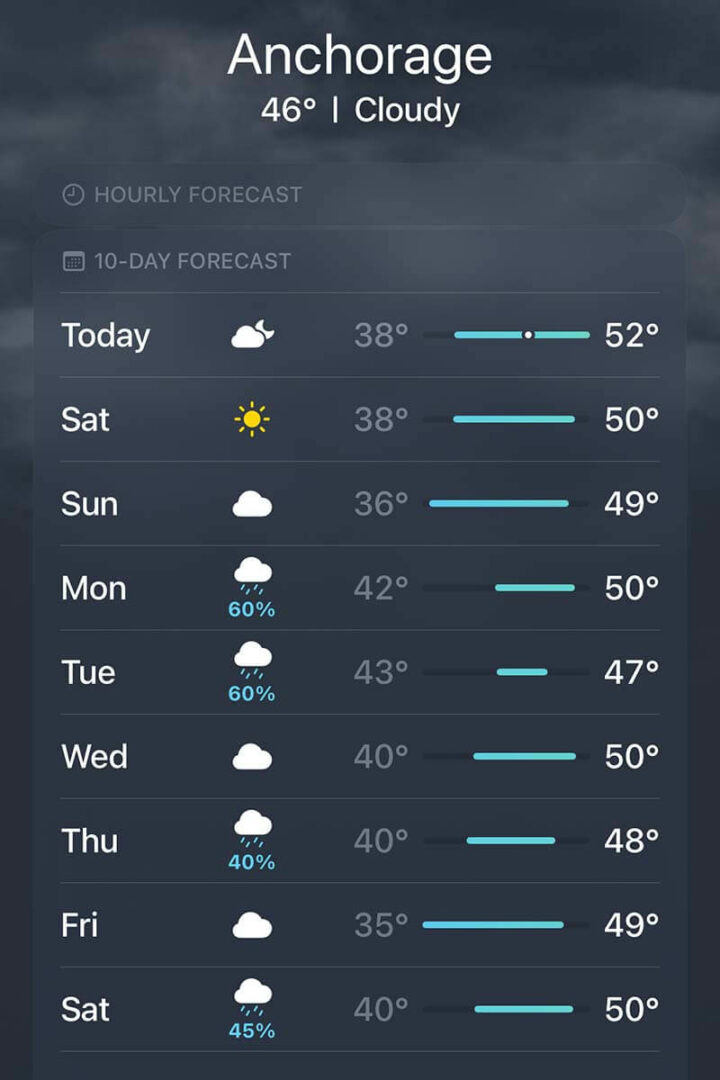The image size is (720, 1080).
Task: Tap the 60% precipitation label under Tuesday
Action: (251, 691)
